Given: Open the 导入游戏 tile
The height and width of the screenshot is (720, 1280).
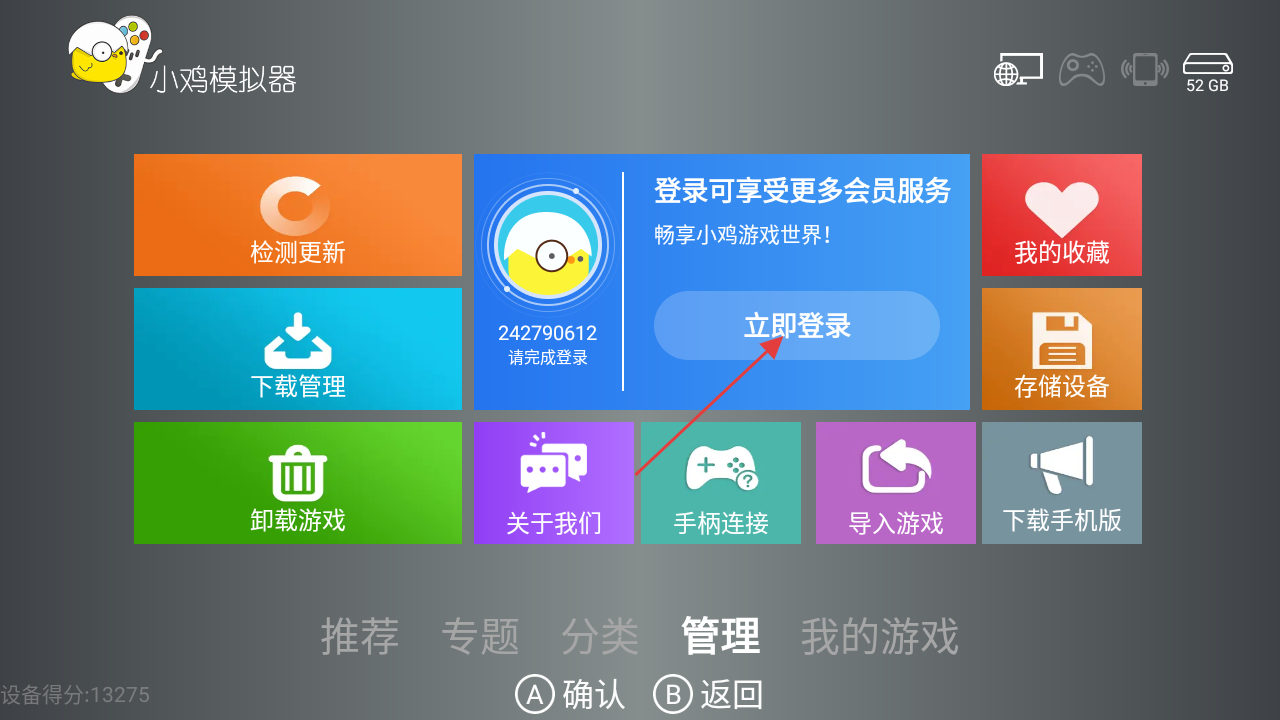Looking at the screenshot, I should coord(895,483).
